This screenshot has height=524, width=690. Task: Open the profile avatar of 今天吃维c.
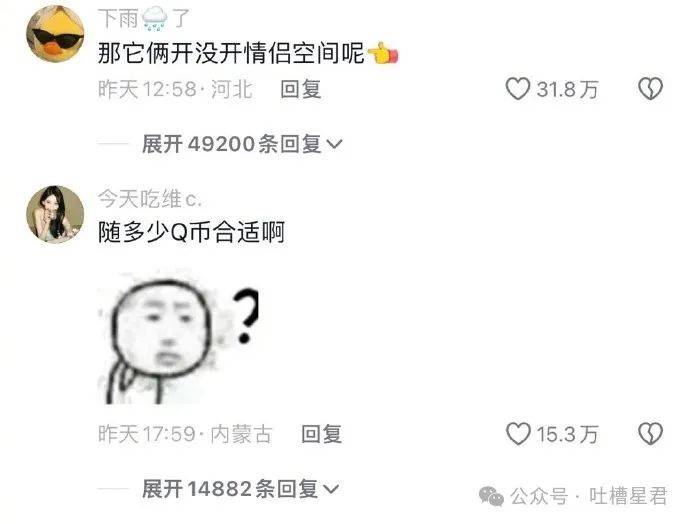(x=55, y=213)
